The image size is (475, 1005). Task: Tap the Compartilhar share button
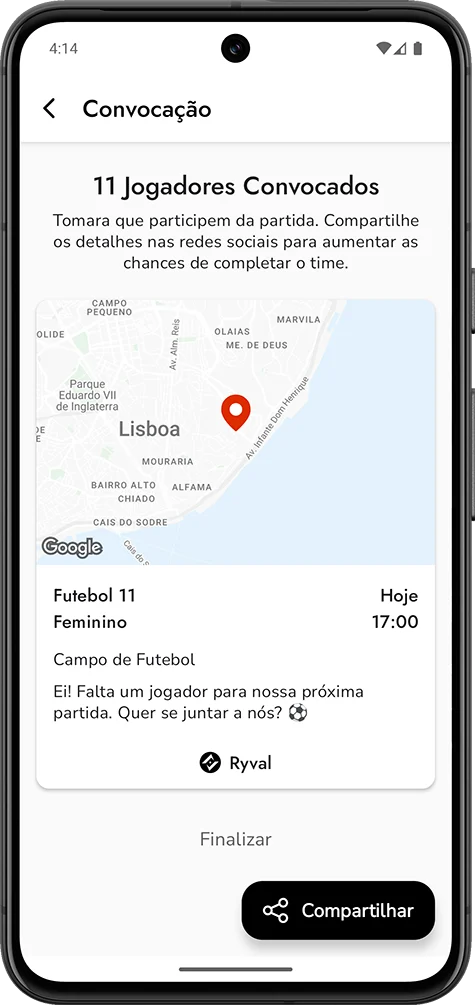pos(338,910)
